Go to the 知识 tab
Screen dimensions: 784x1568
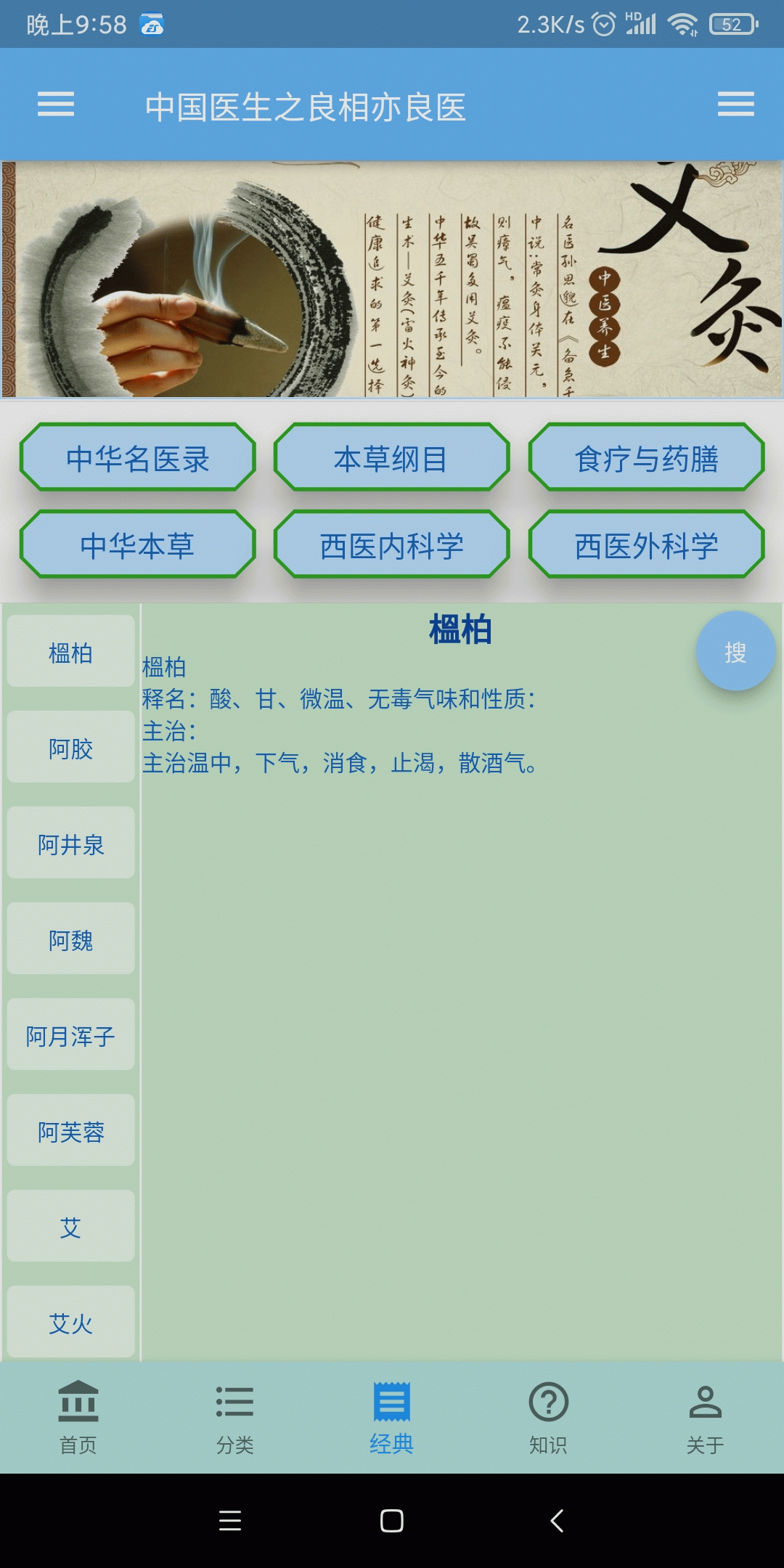click(548, 1417)
